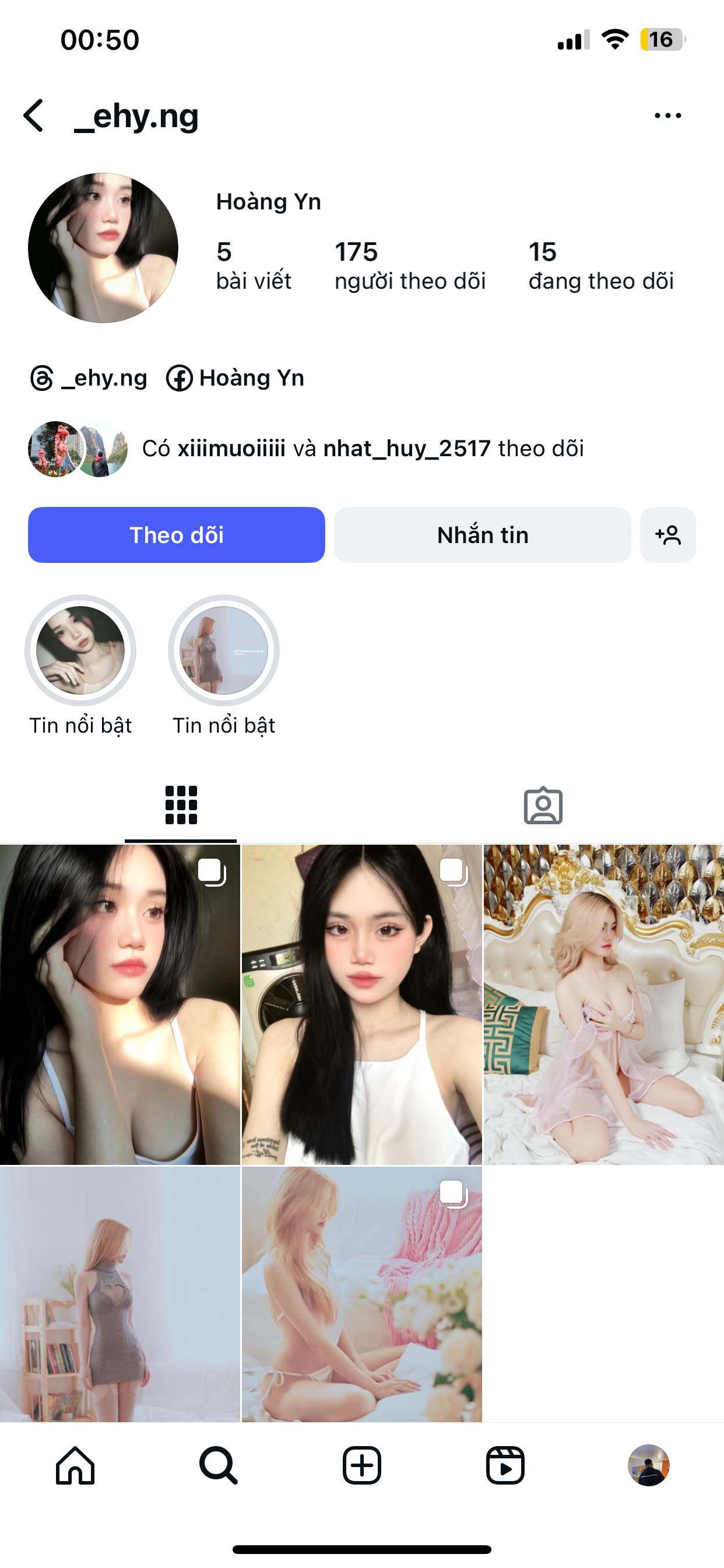The width and height of the screenshot is (724, 1568).
Task: Open the second Tin nổi bật highlight
Action: coord(224,650)
